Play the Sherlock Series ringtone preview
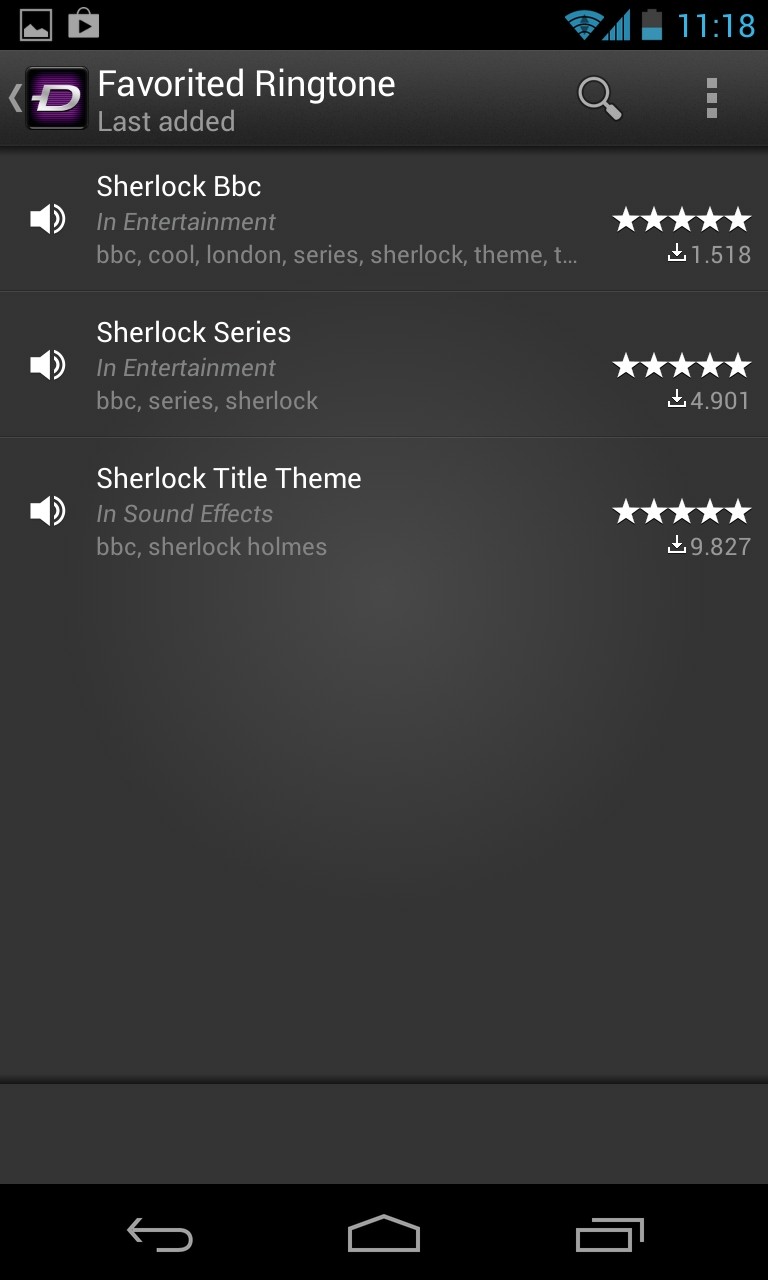The height and width of the screenshot is (1280, 768). tap(47, 365)
